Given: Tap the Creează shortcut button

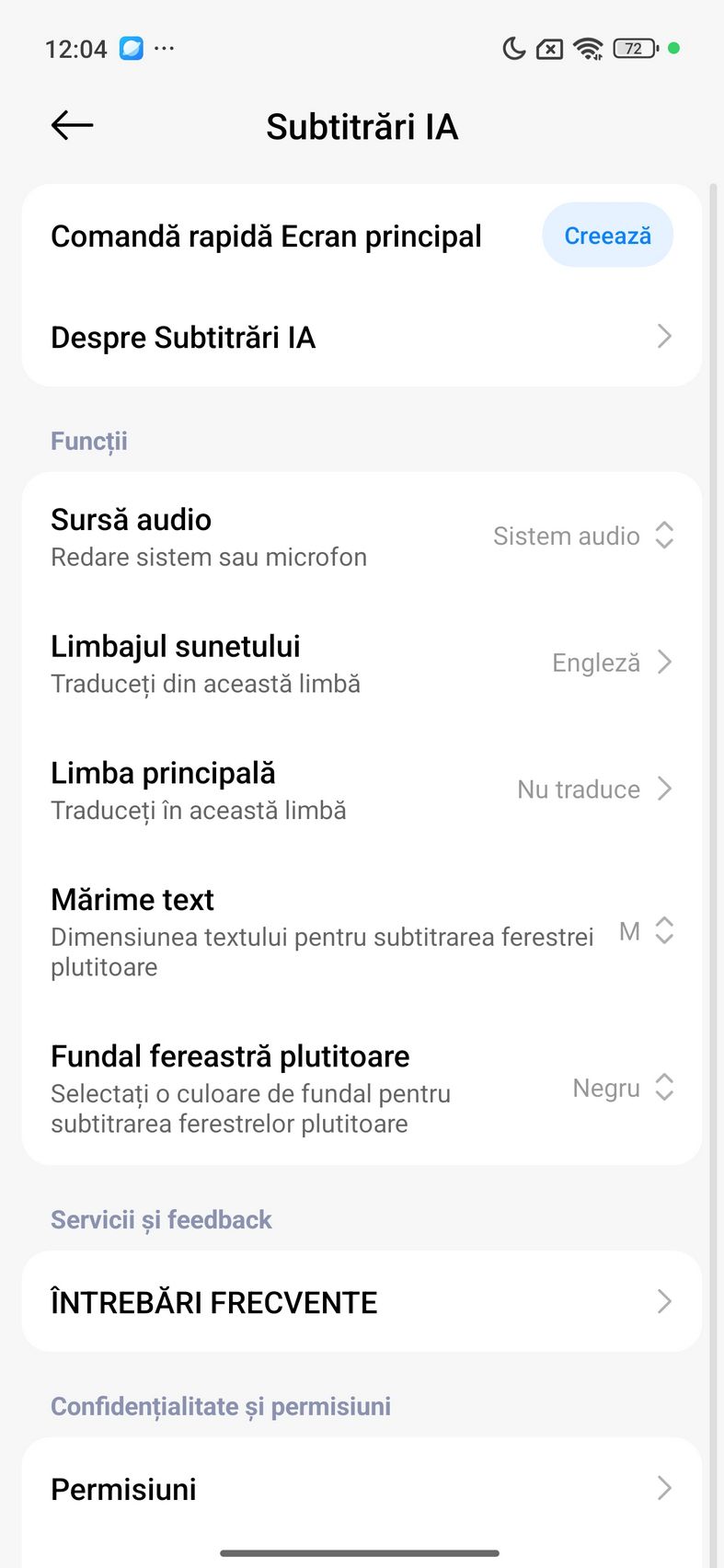Looking at the screenshot, I should pyautogui.click(x=607, y=236).
